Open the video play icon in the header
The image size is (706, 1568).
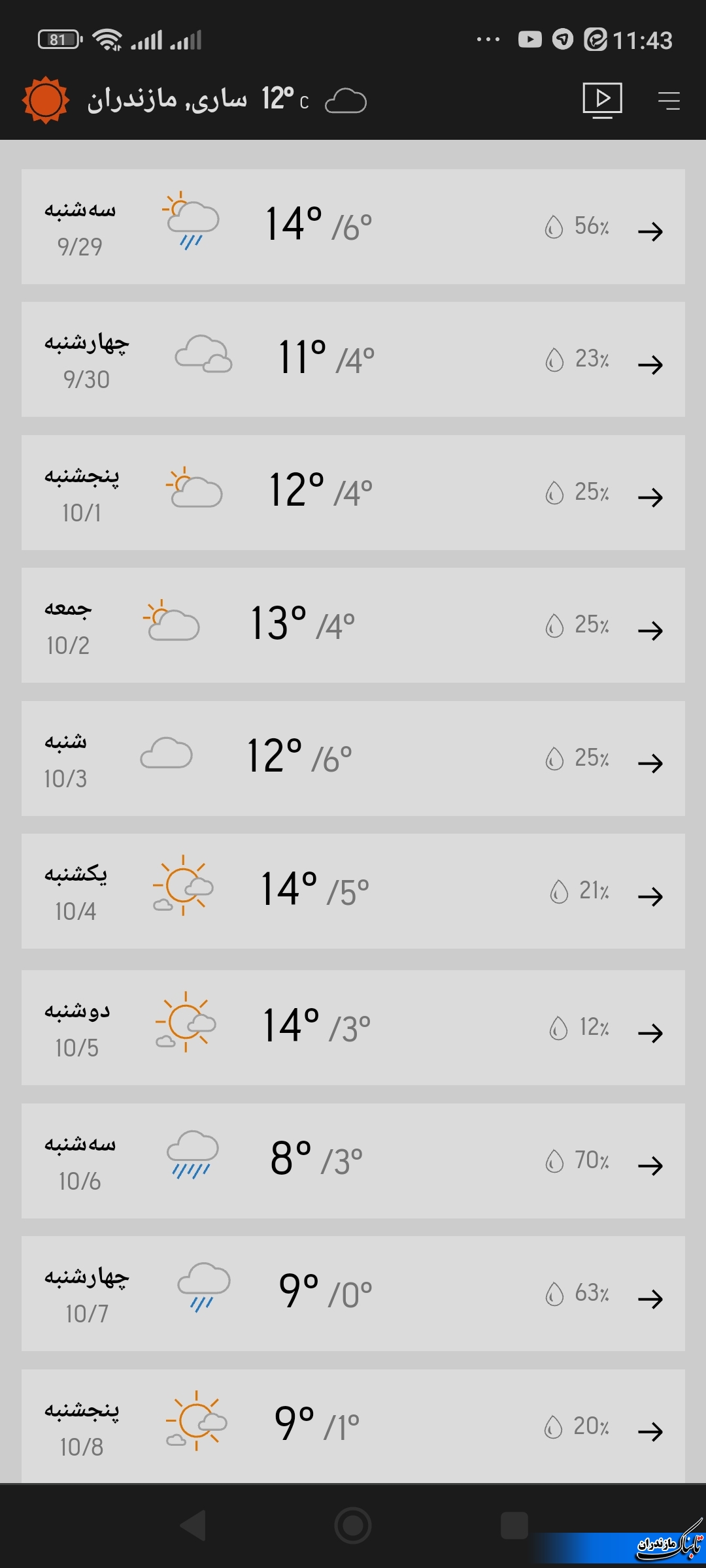[x=602, y=101]
